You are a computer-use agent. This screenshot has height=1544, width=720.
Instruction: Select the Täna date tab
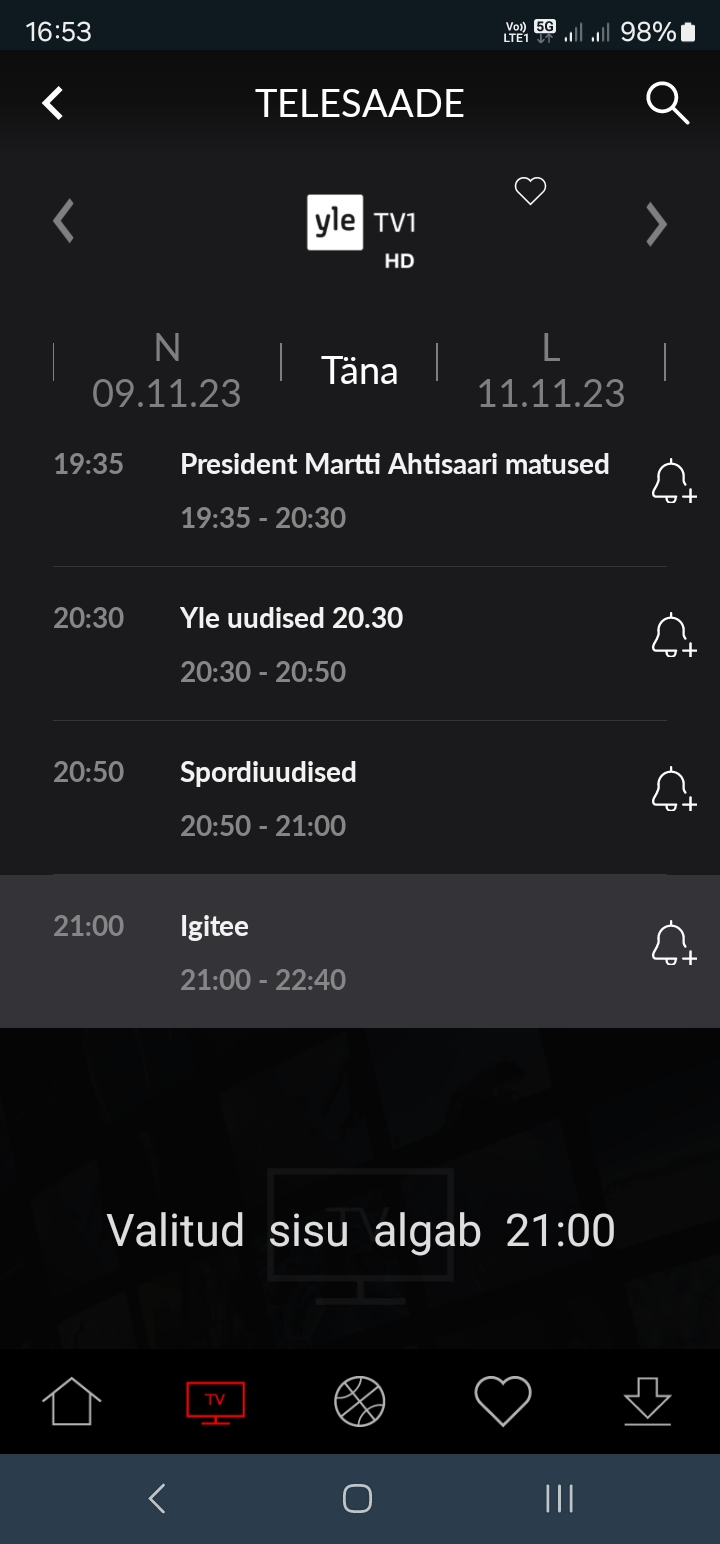(360, 371)
